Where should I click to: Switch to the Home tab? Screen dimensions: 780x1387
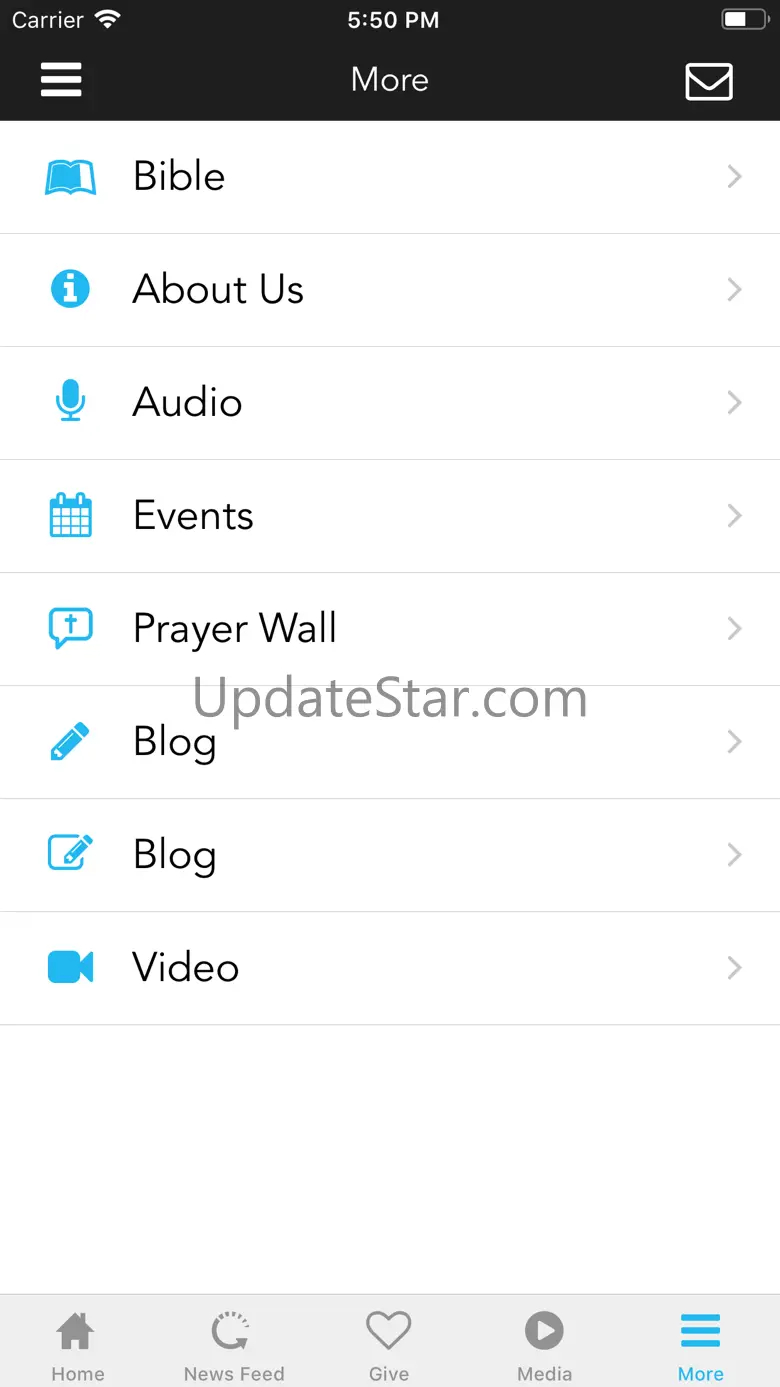coord(77,1345)
